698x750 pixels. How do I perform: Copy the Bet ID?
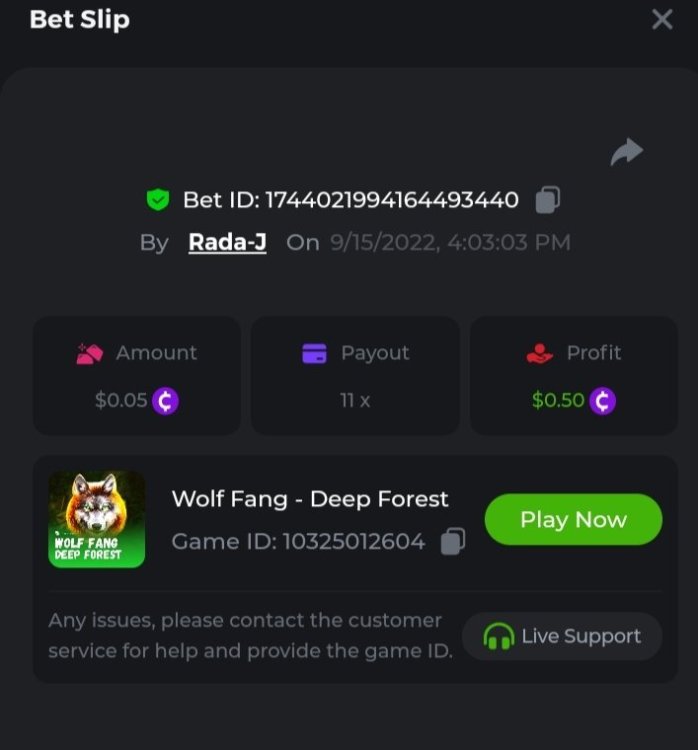[x=547, y=200]
